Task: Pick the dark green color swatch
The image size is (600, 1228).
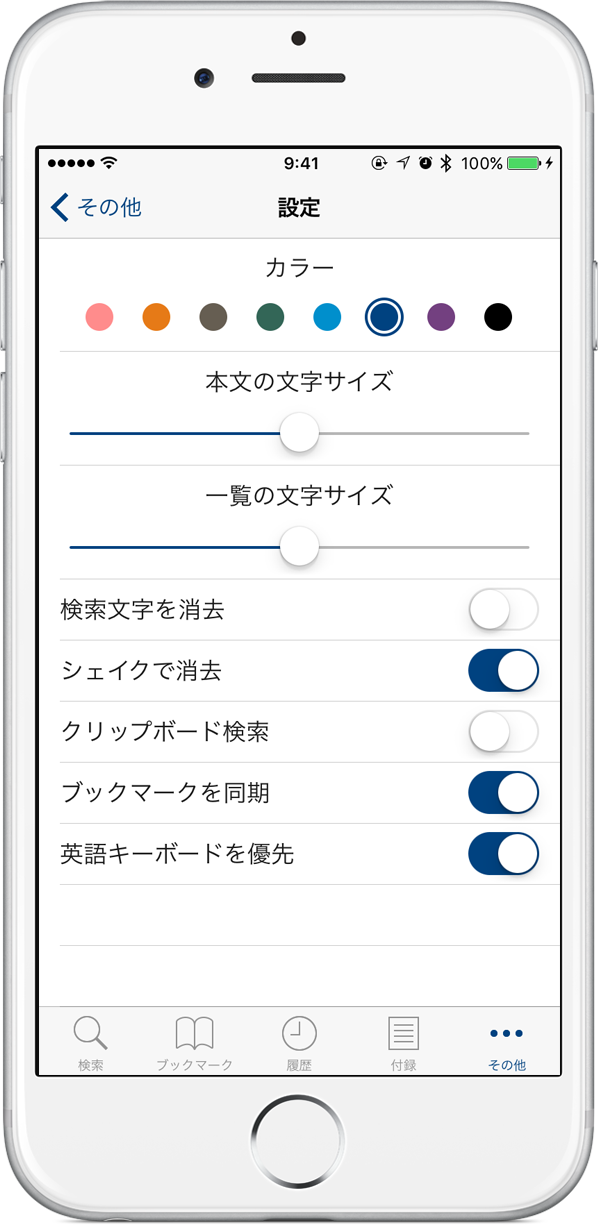Action: tap(270, 318)
